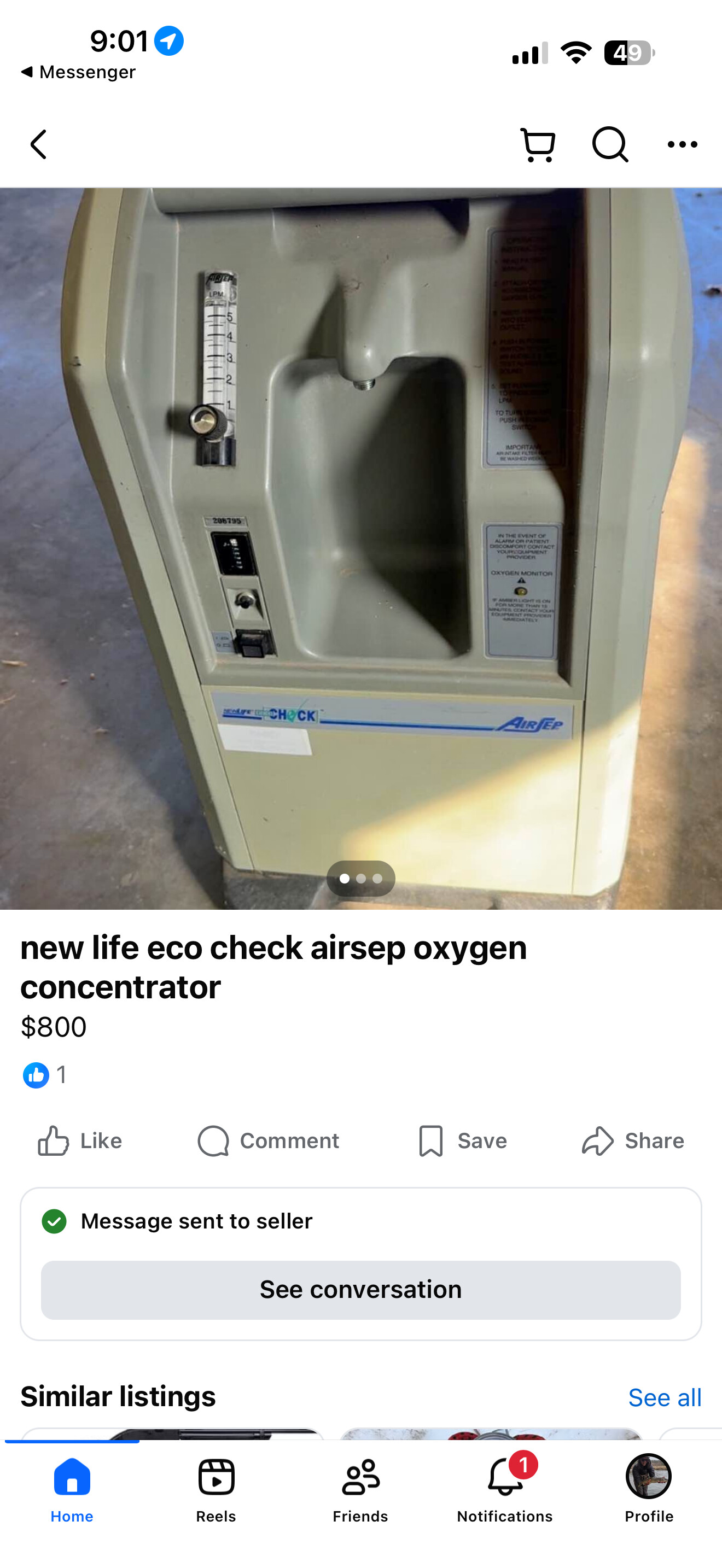Switch to the Home tab
722x1568 pixels.
[x=72, y=1488]
